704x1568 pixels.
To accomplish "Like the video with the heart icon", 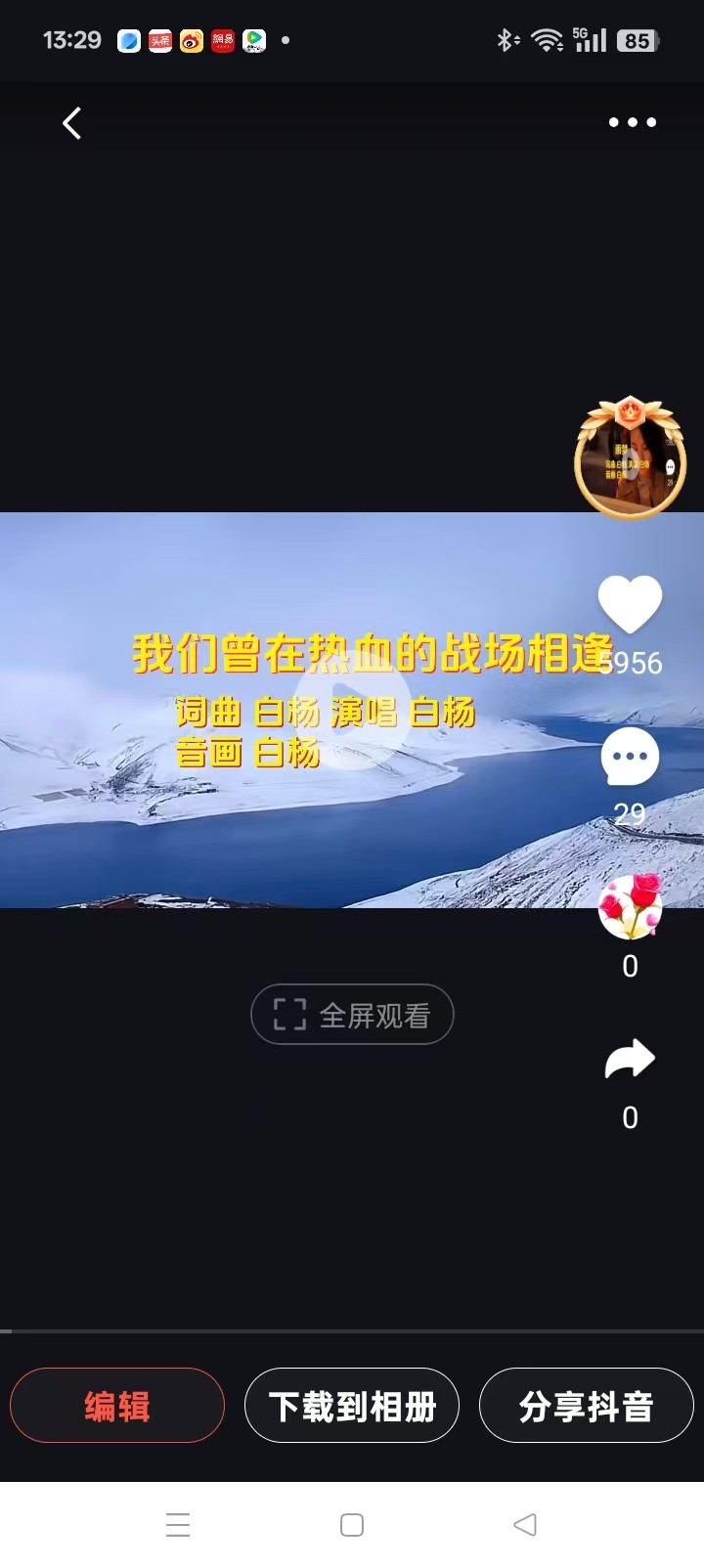I will tap(630, 603).
